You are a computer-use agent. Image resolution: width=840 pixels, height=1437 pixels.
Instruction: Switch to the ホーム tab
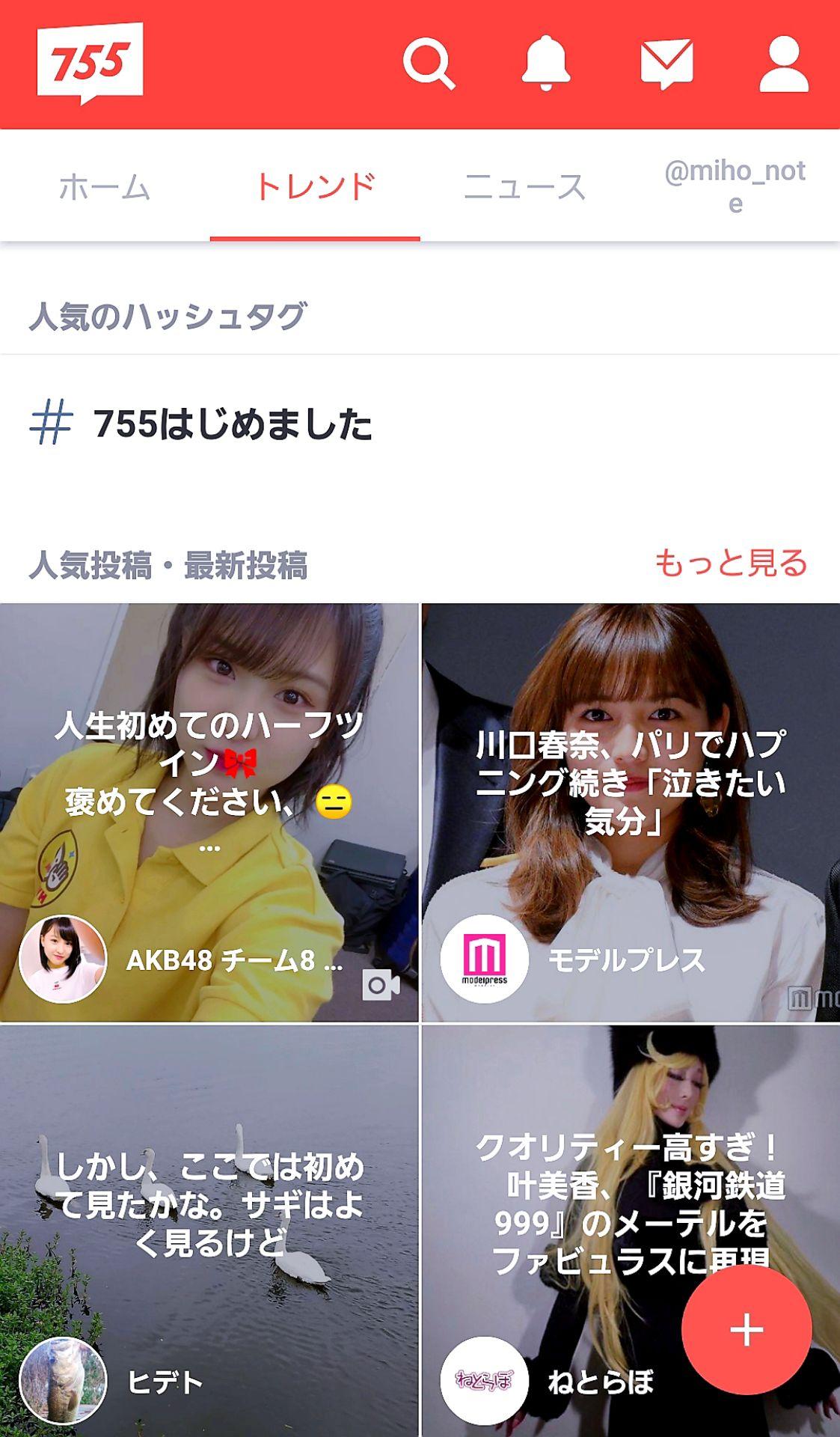(105, 186)
